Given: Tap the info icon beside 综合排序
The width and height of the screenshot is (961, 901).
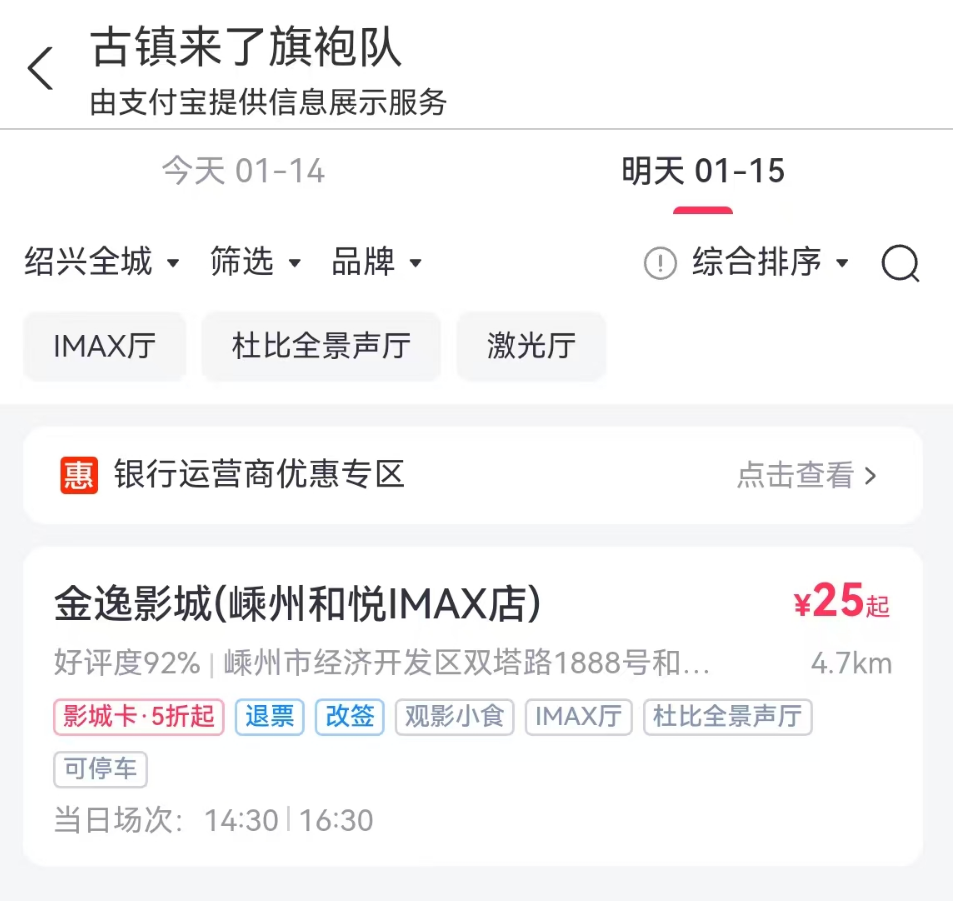Looking at the screenshot, I should [x=660, y=264].
